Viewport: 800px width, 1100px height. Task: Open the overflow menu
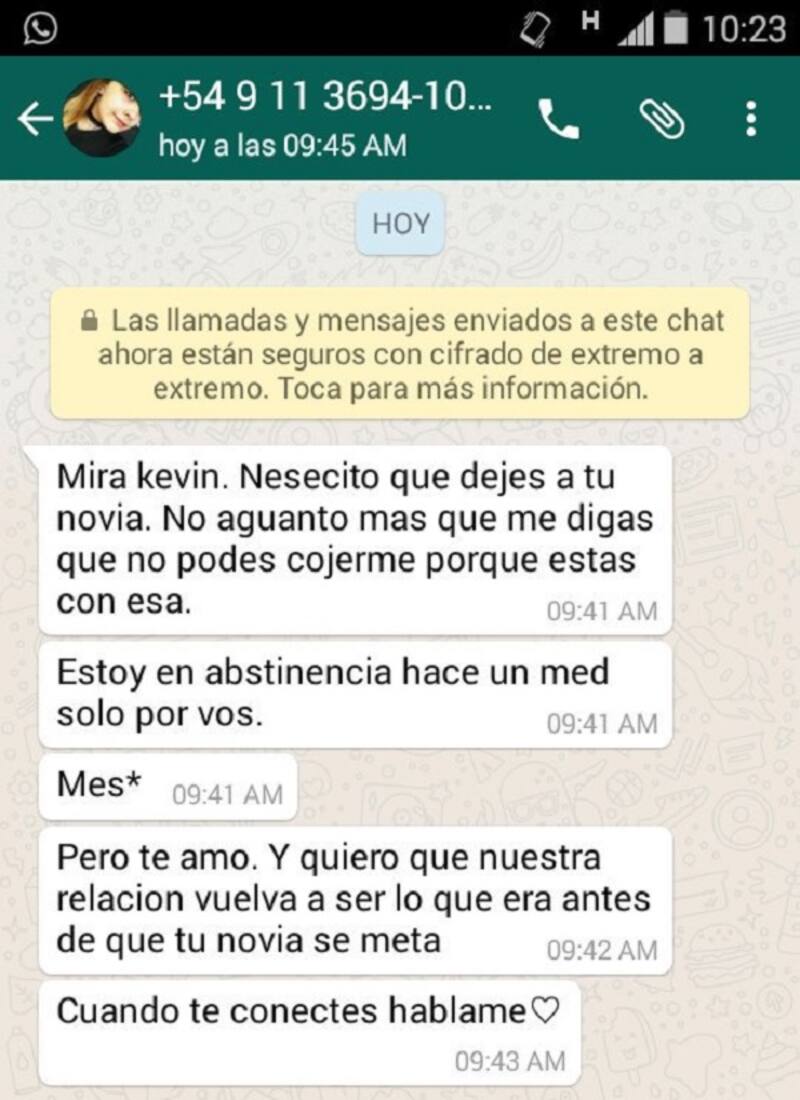[x=751, y=119]
